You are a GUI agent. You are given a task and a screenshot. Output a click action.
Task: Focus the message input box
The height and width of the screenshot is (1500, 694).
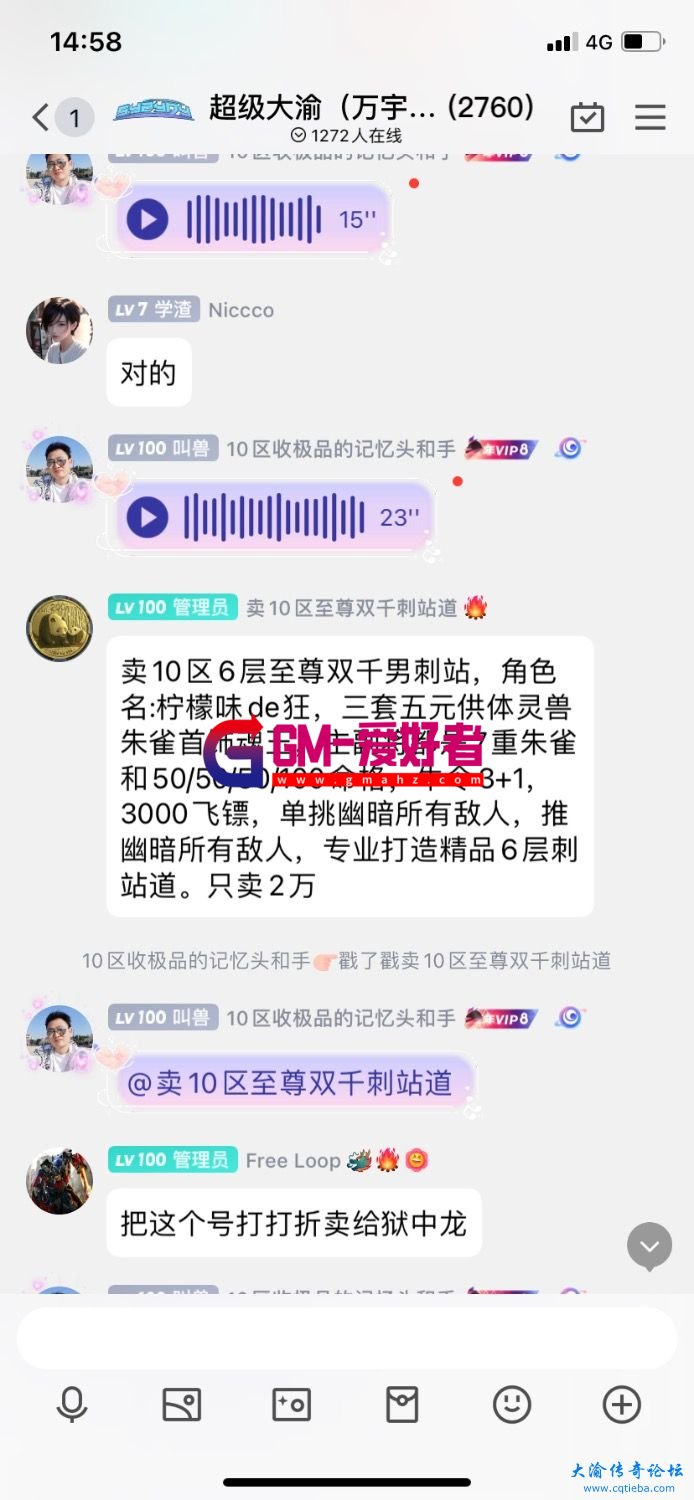(346, 1338)
